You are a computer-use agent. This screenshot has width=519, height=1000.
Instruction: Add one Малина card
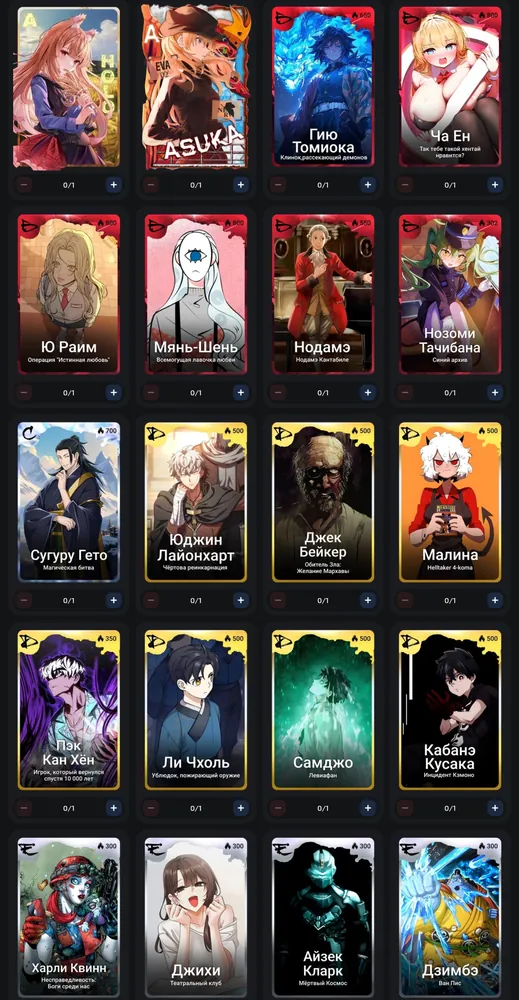[495, 600]
